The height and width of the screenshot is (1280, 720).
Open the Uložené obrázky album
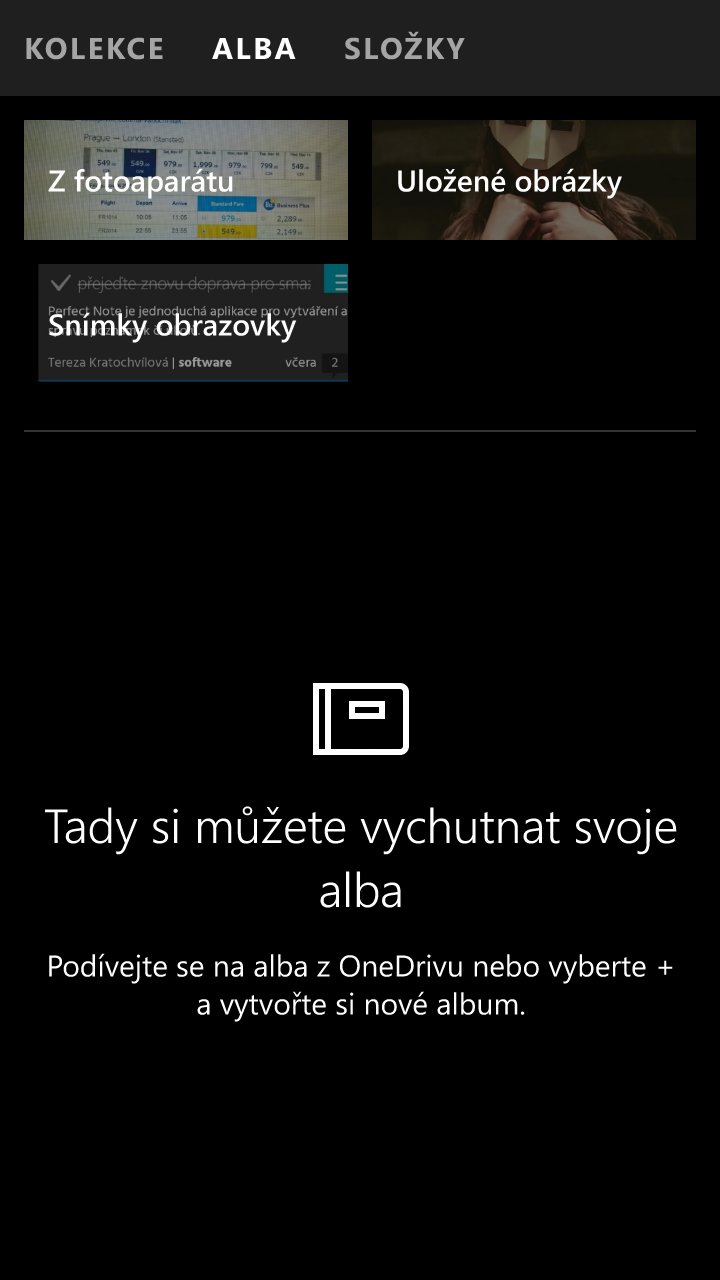(x=534, y=180)
